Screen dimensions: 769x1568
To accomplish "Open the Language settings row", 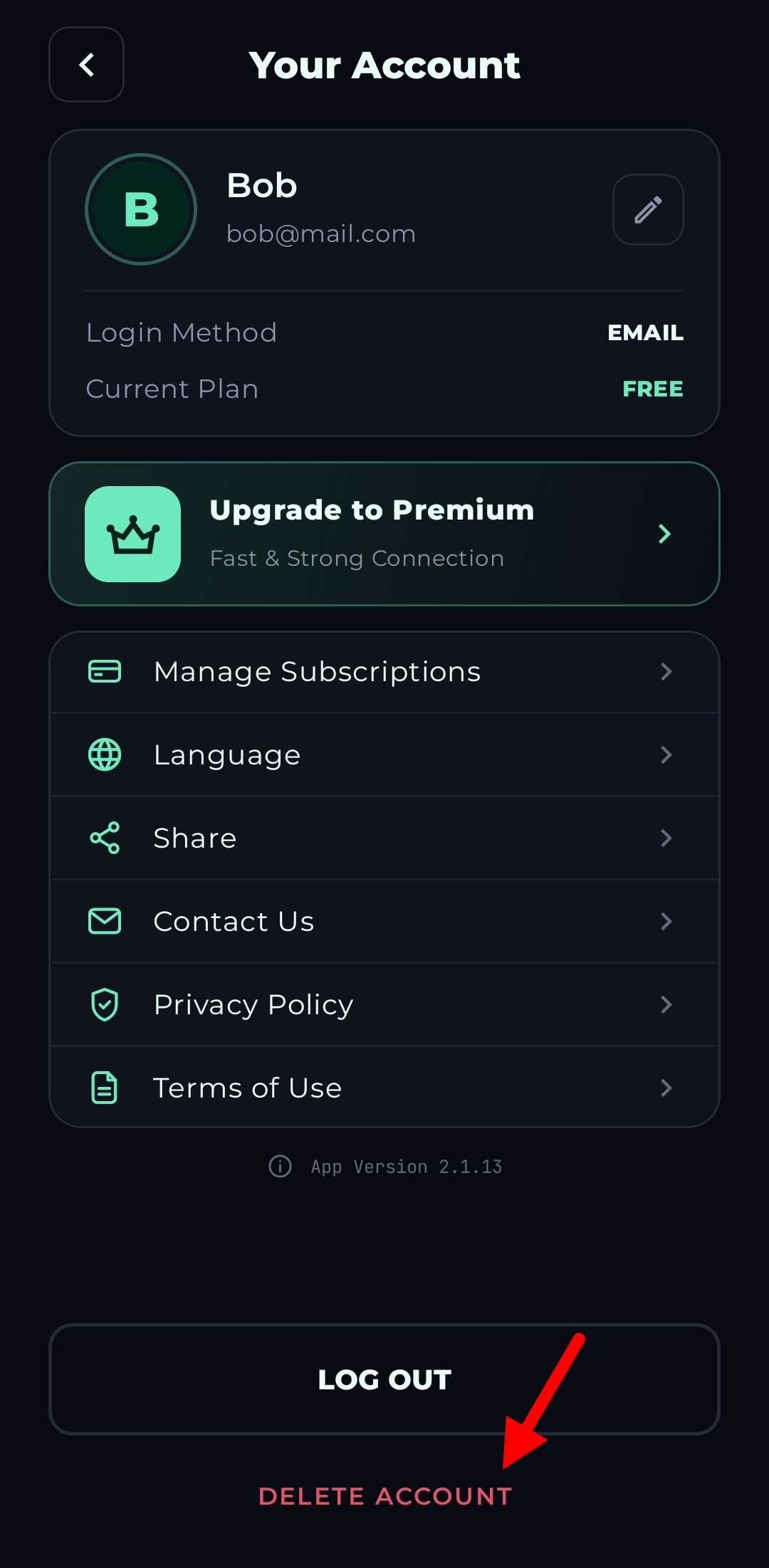I will (x=384, y=754).
